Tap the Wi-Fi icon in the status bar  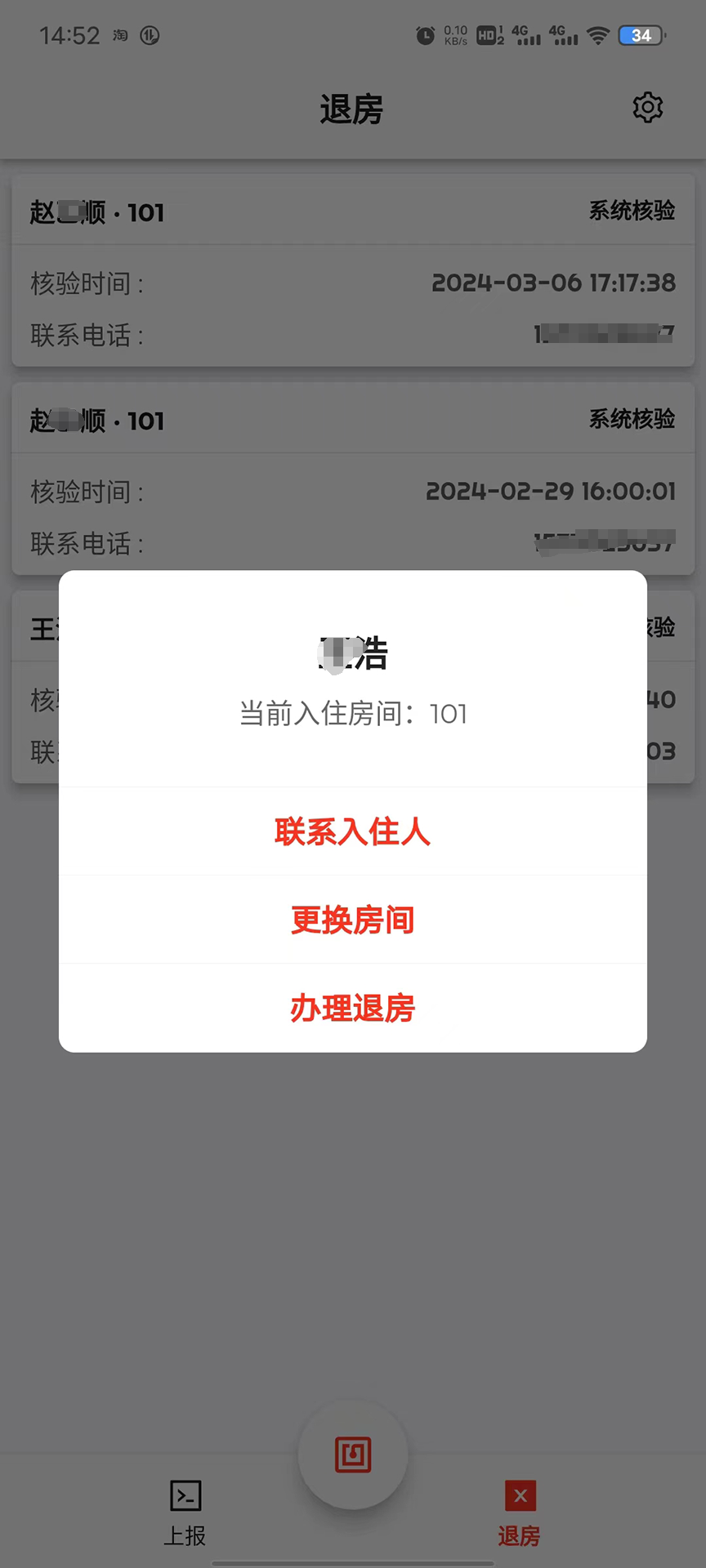(599, 35)
